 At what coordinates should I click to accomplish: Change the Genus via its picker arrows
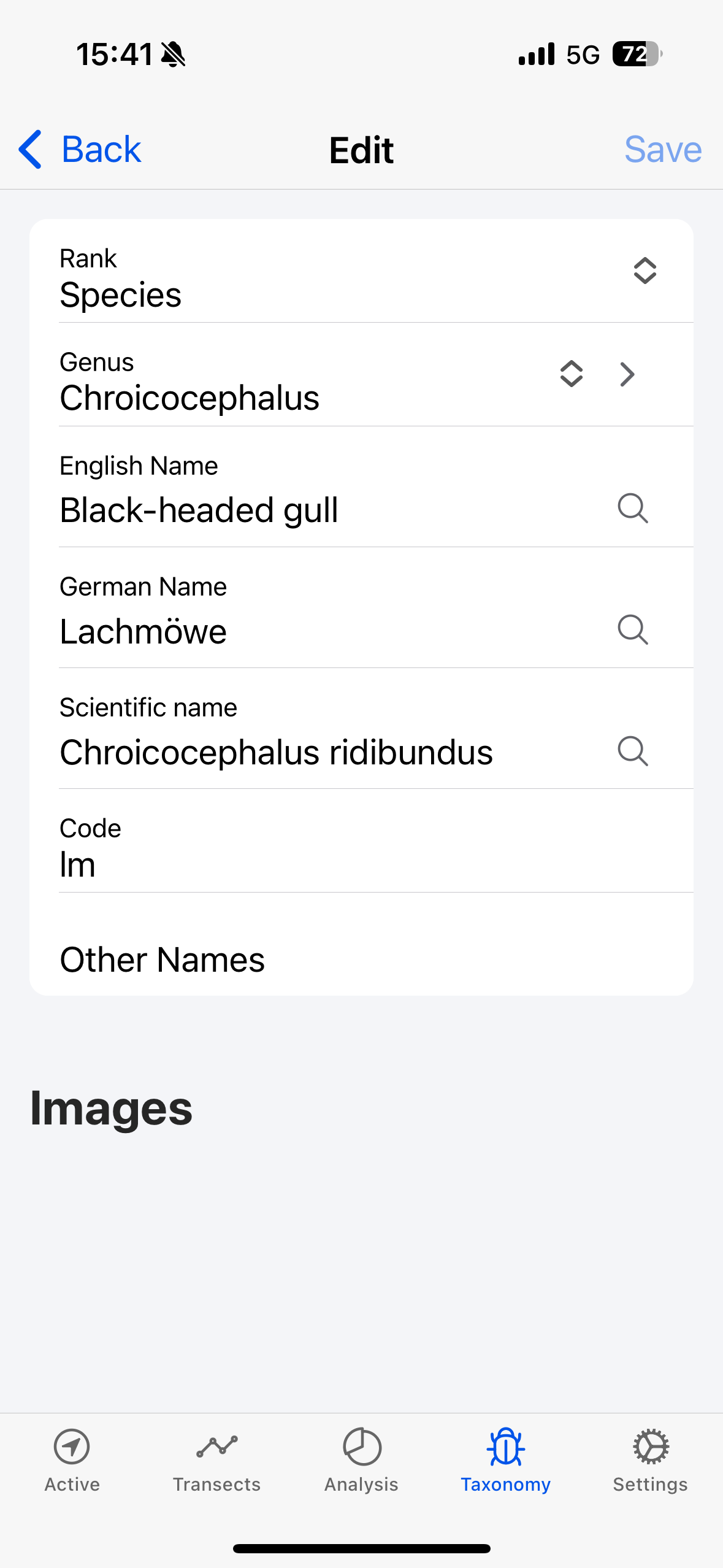click(571, 374)
